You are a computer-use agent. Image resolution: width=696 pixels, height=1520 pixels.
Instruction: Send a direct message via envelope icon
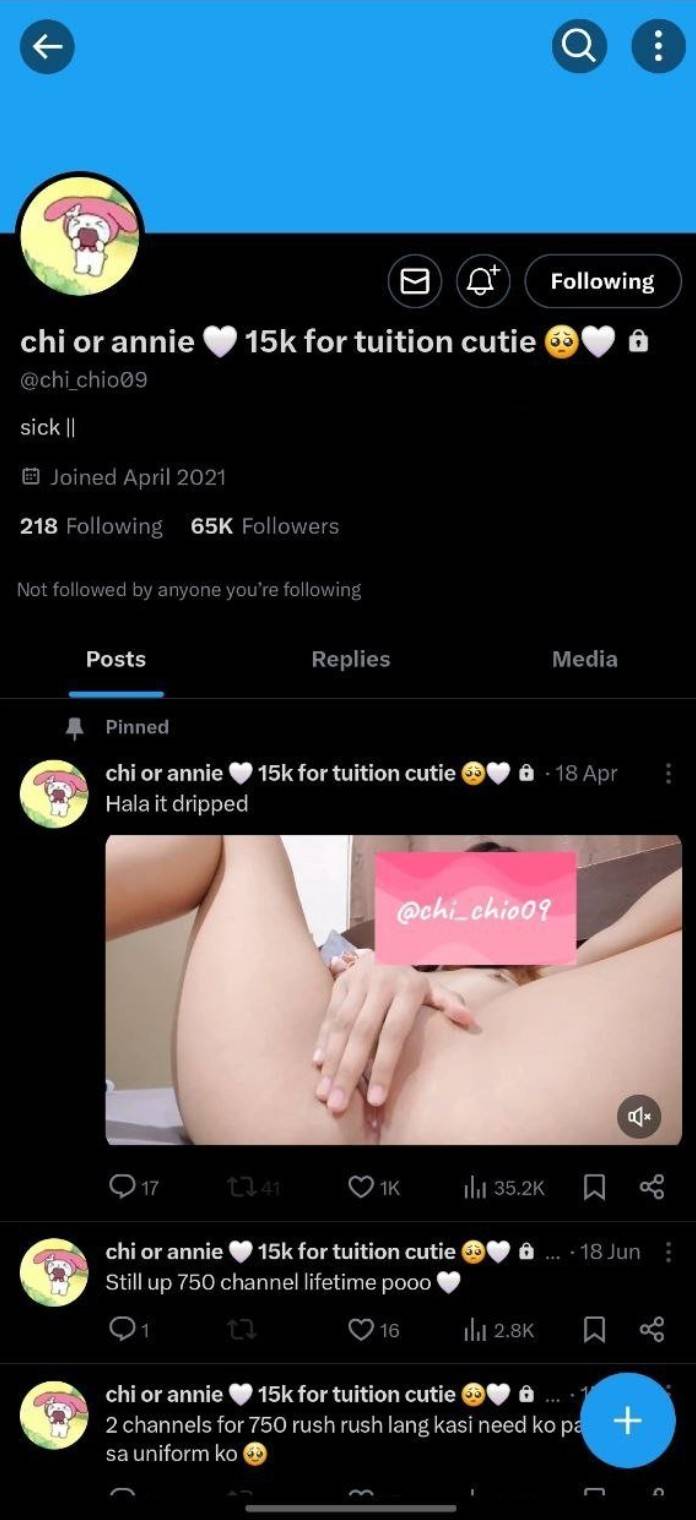[x=415, y=282]
